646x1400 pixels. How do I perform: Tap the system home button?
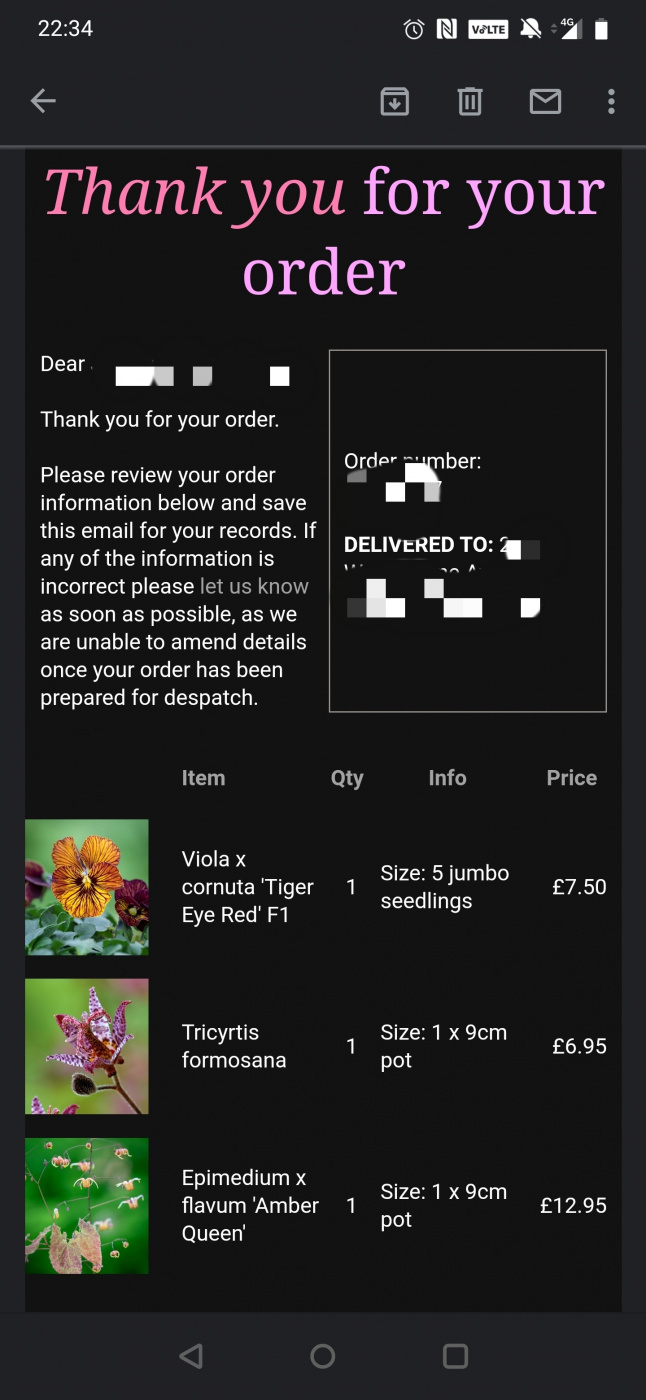[x=322, y=1356]
